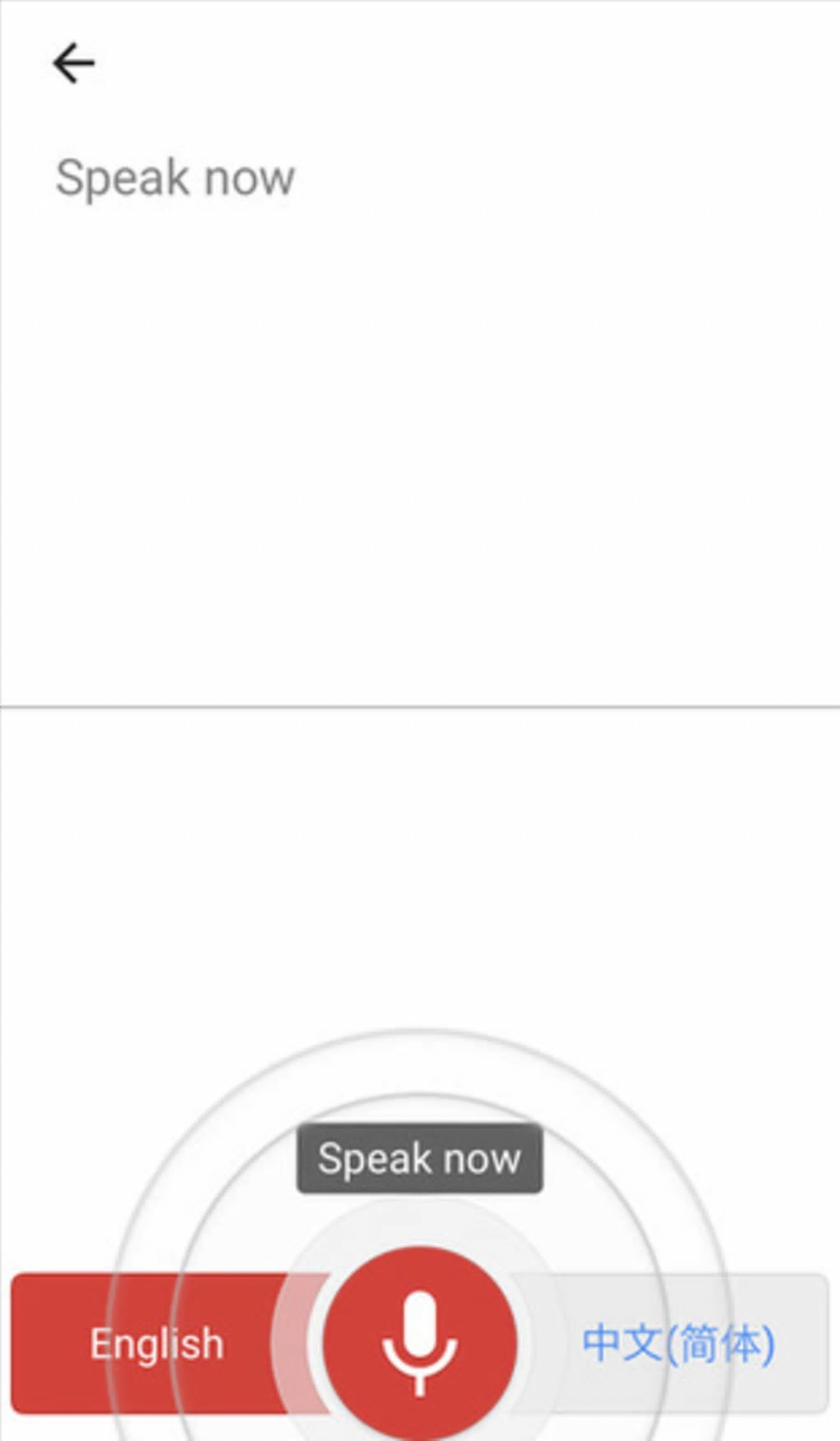Select English as speaking language
The width and height of the screenshot is (840, 1441).
pyautogui.click(x=156, y=1344)
